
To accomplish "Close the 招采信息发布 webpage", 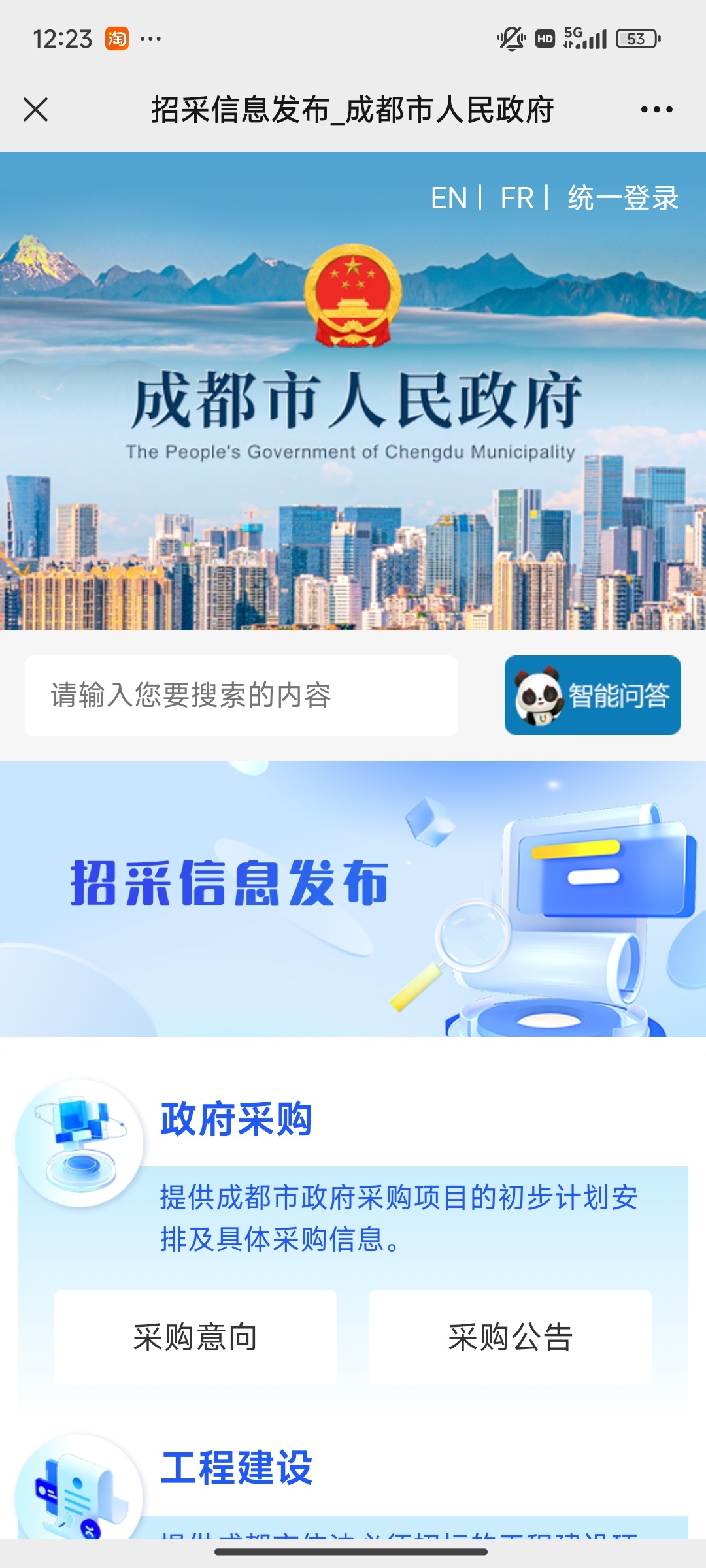I will (x=36, y=110).
